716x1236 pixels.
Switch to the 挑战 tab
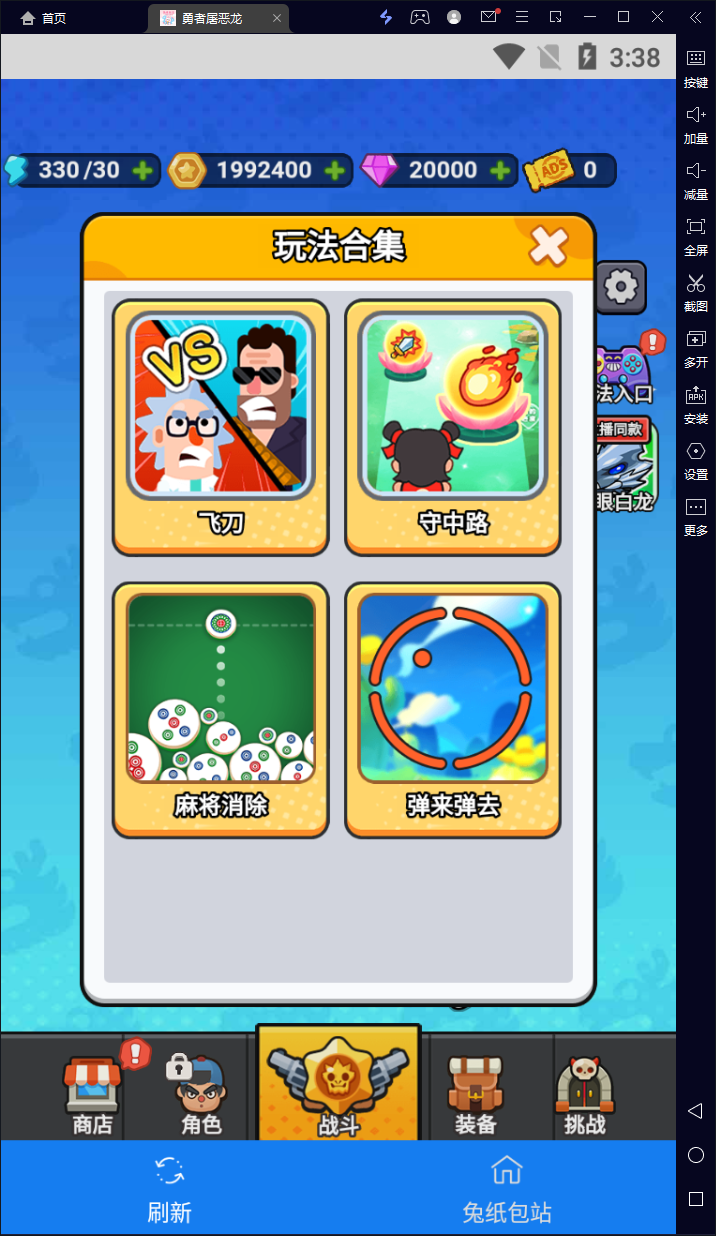click(585, 1093)
